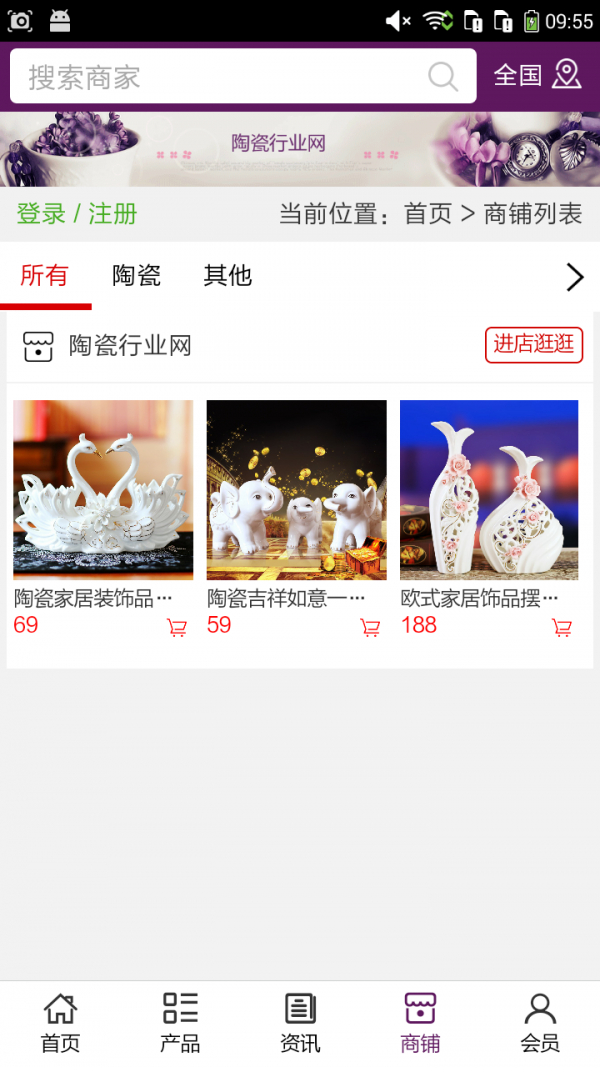Open the 全国 location selector
The width and height of the screenshot is (600, 1067).
(537, 75)
